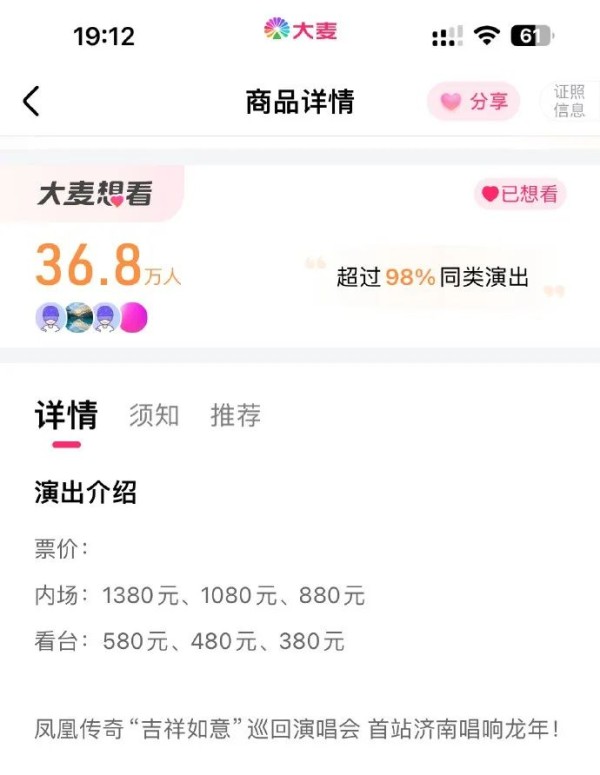The height and width of the screenshot is (775, 600).
Task: Tap the 分享 share button
Action: [x=474, y=102]
